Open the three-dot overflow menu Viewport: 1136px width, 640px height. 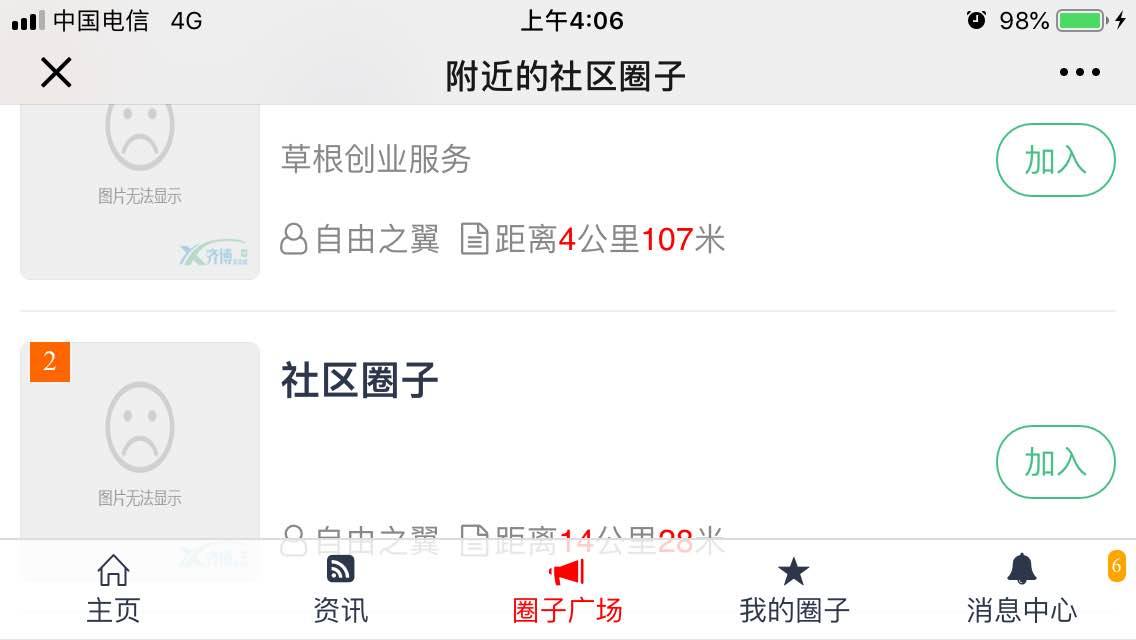pos(1079,72)
